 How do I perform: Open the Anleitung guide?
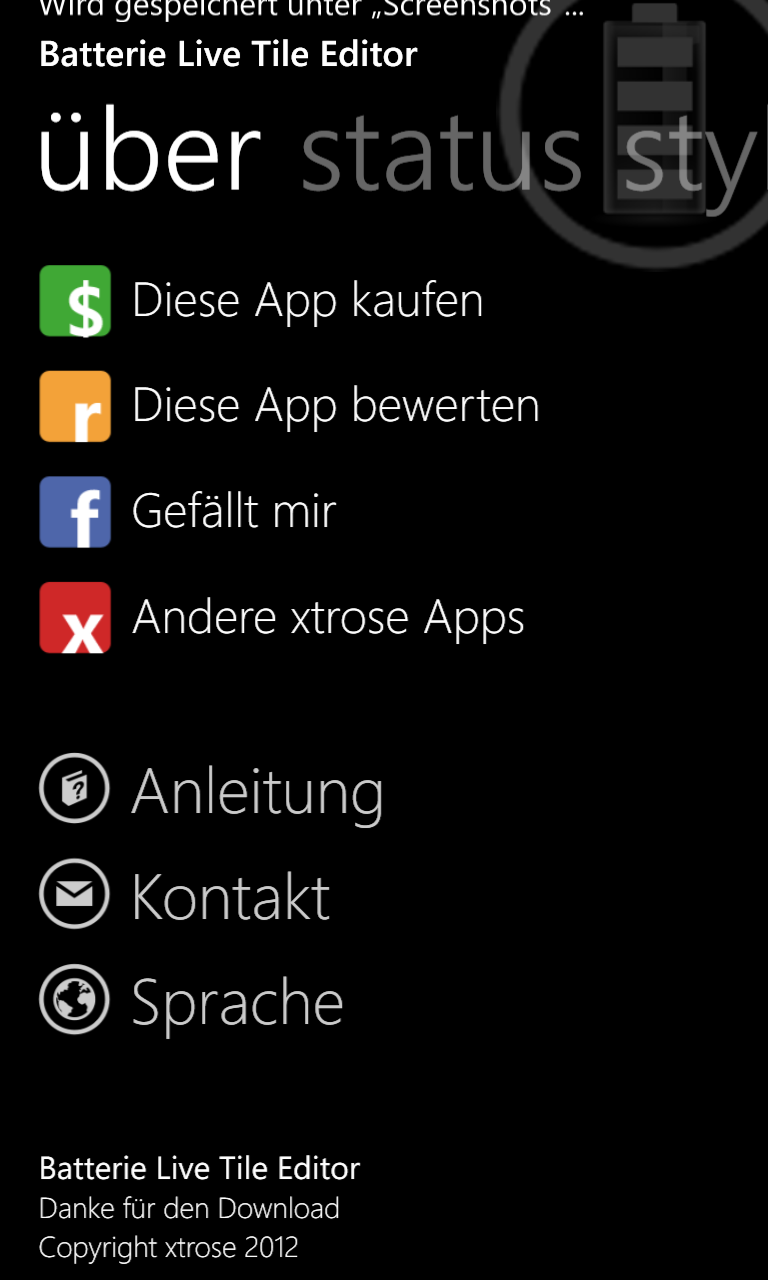tap(211, 790)
